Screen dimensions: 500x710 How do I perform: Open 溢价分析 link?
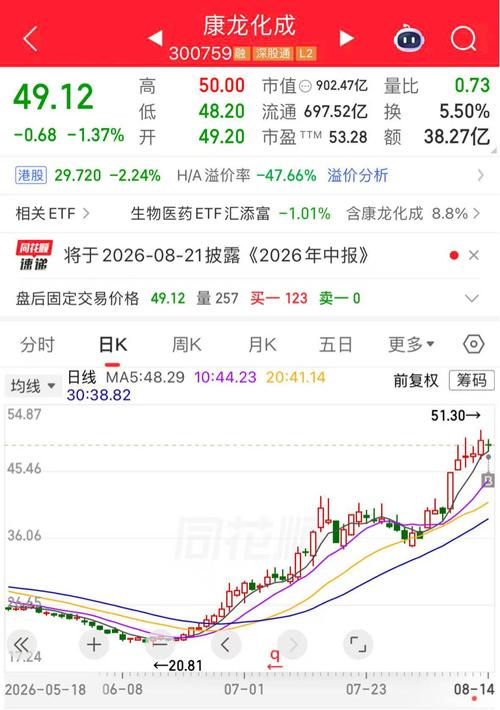point(357,175)
